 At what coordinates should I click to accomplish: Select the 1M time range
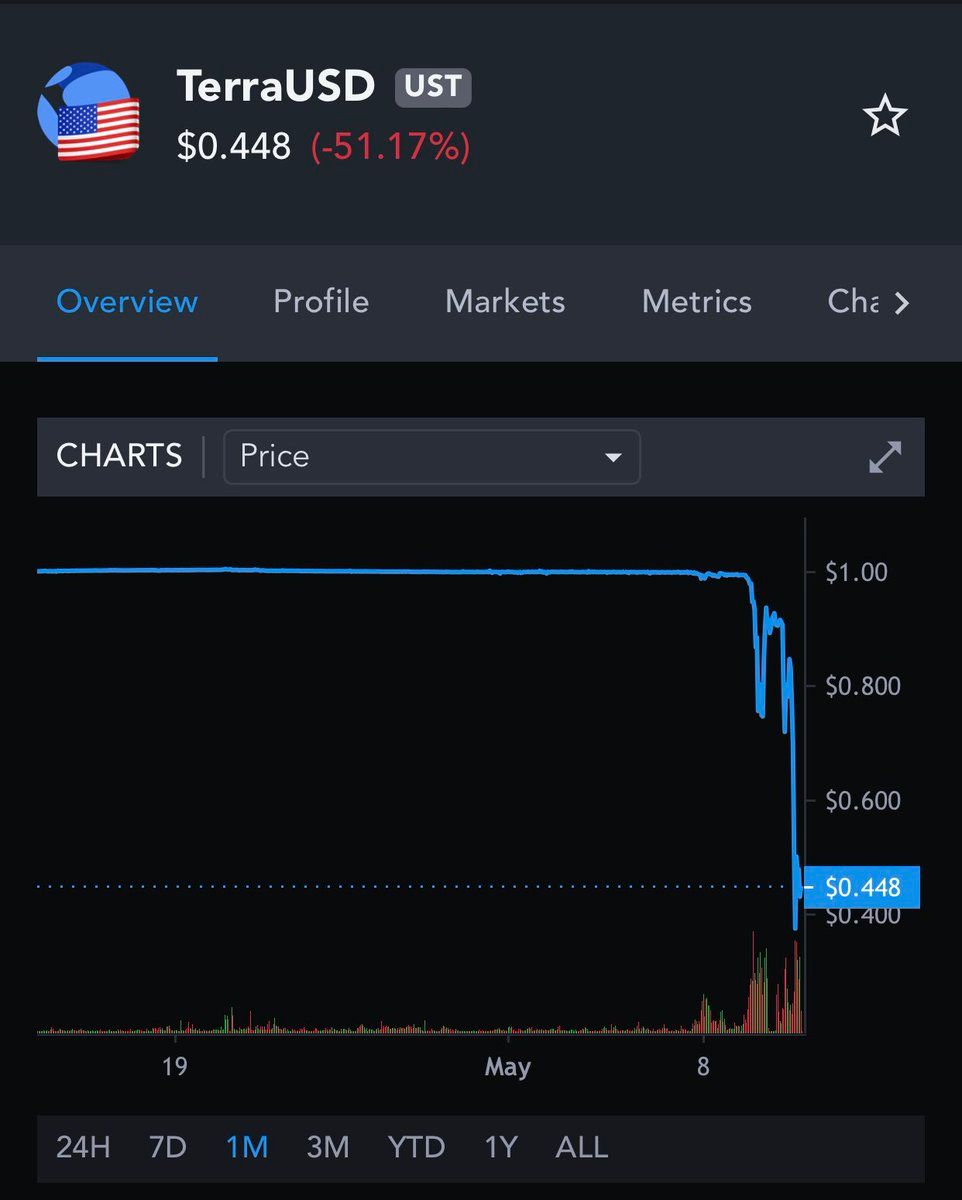[247, 1146]
